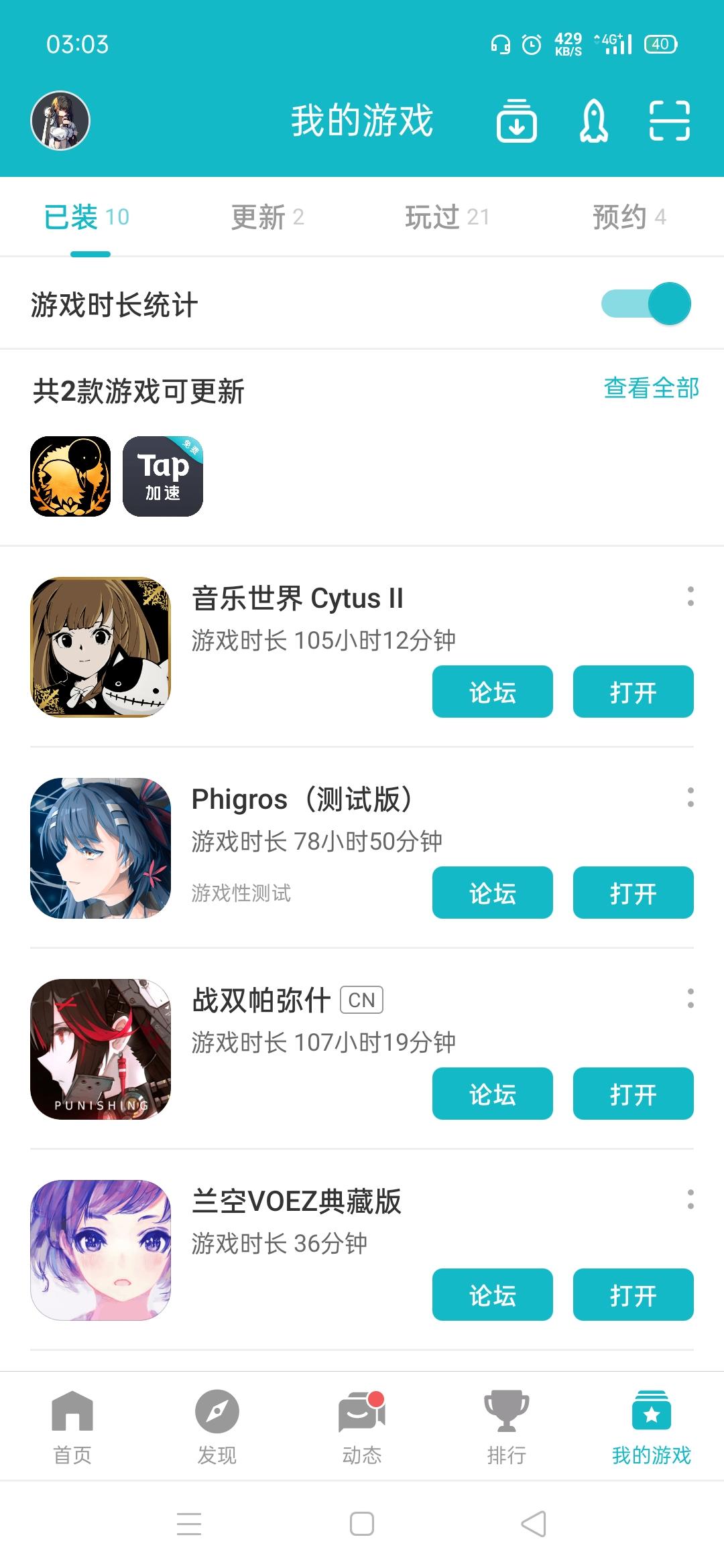Open the forum for 音乐世界 Cytus II

tap(492, 692)
